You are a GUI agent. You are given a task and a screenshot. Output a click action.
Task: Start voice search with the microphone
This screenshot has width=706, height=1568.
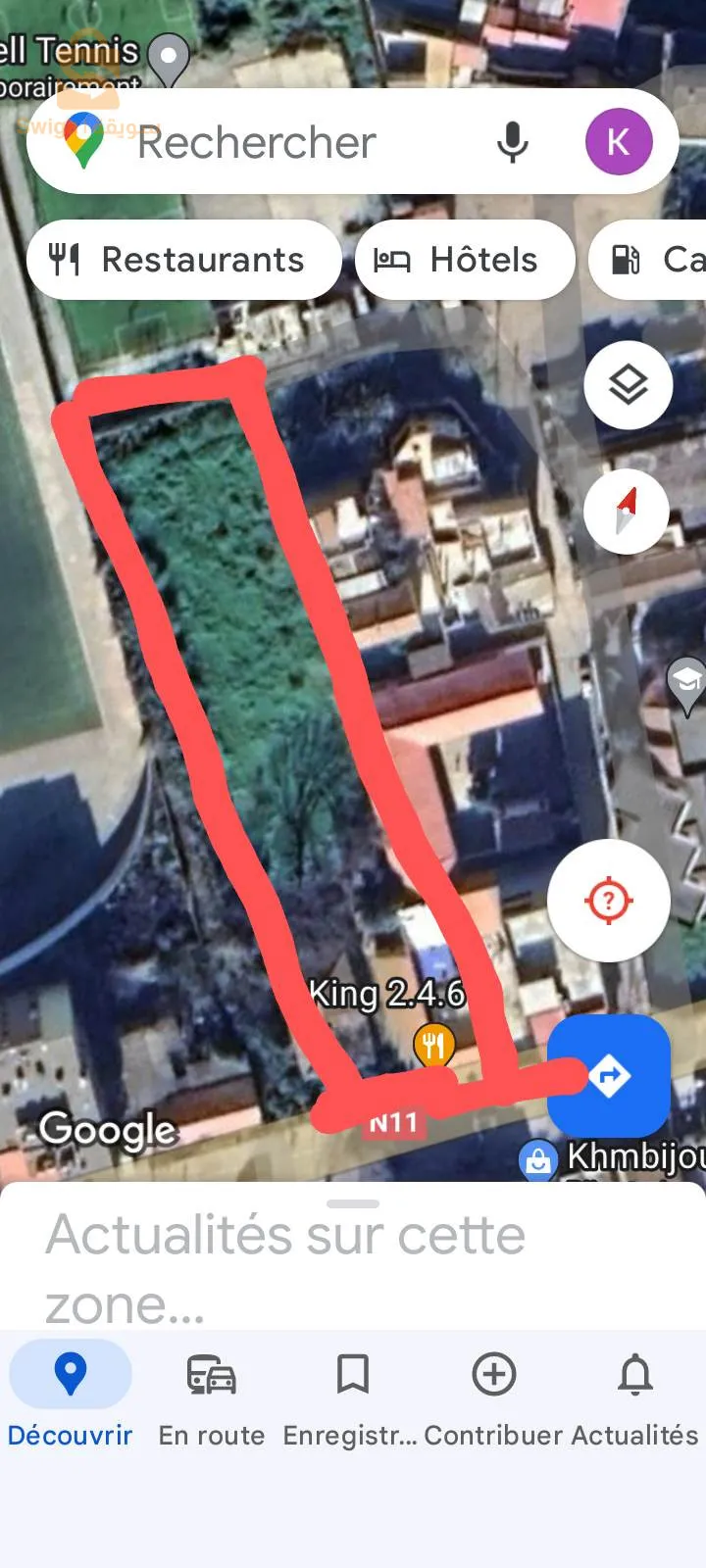(512, 143)
